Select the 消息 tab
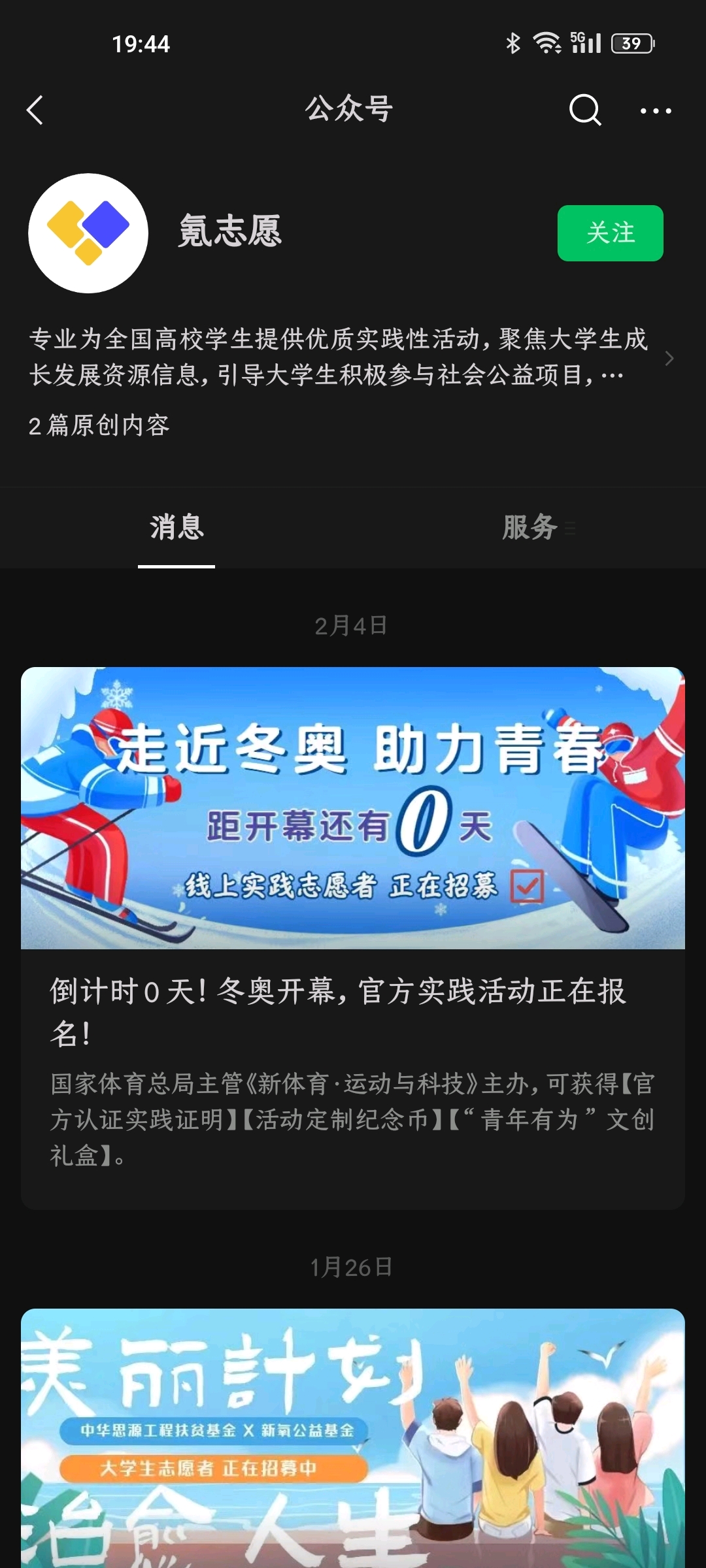706x1568 pixels. (176, 527)
